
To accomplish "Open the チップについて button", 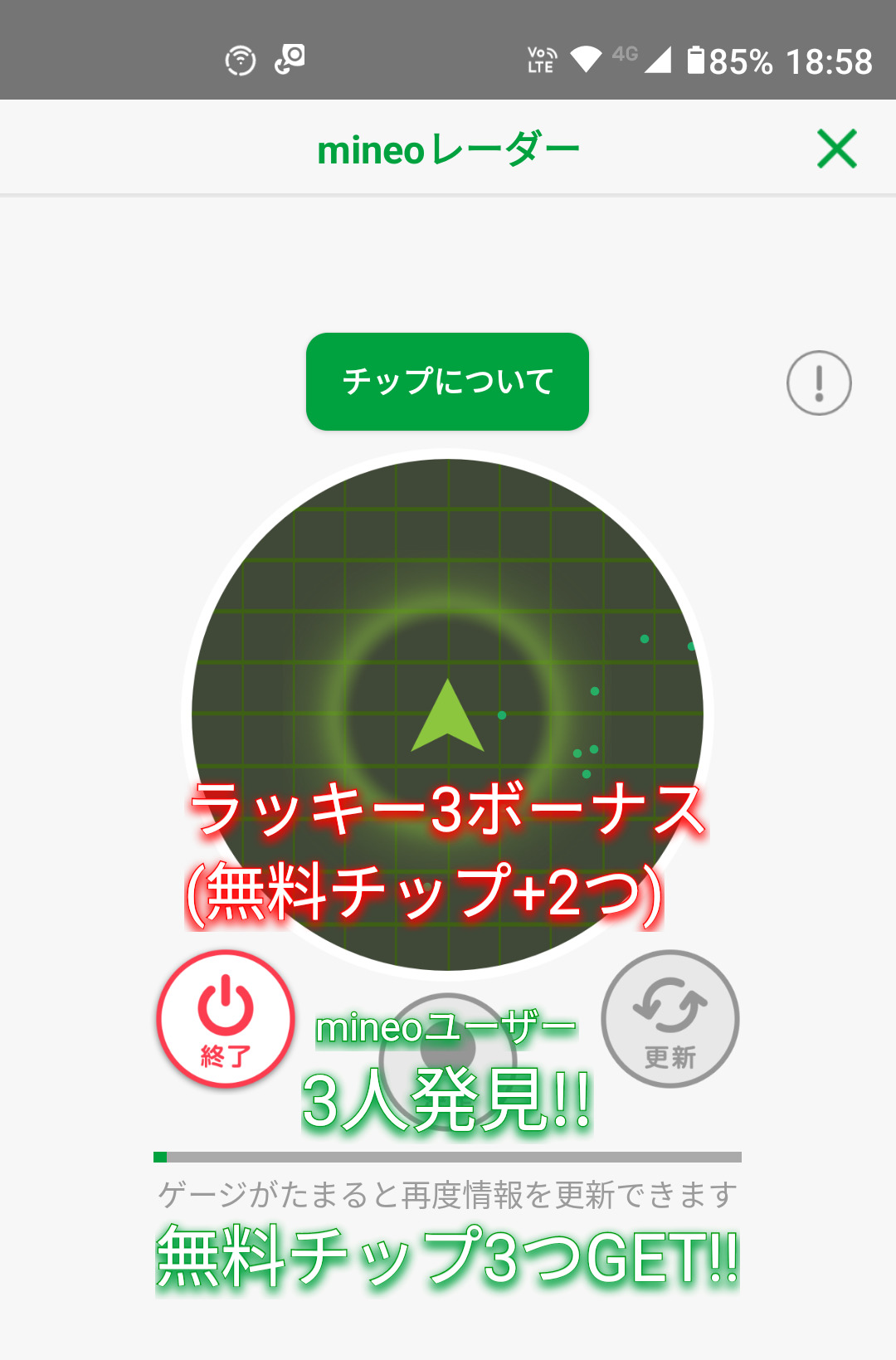I will coord(447,382).
